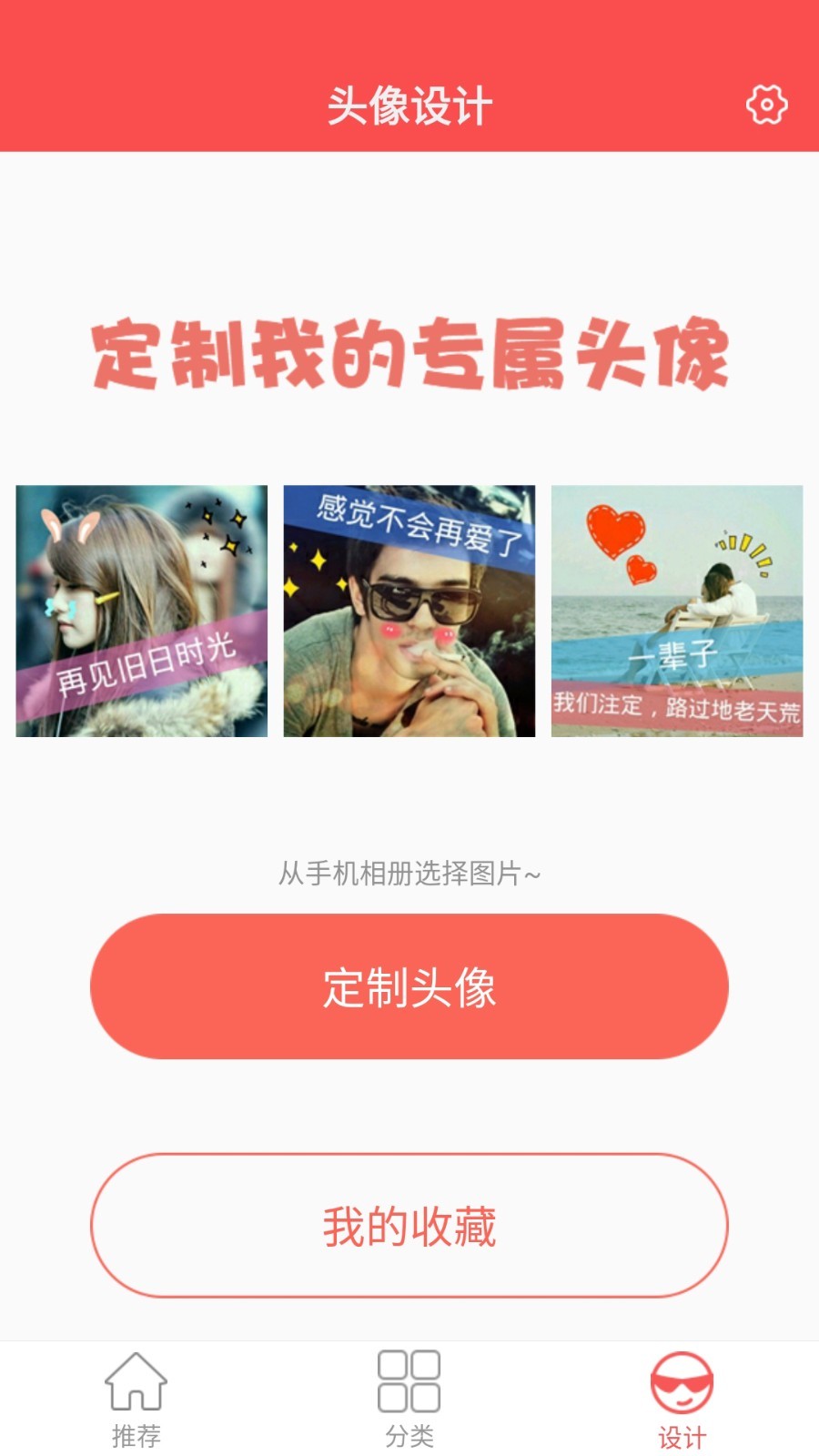Switch to the 推荐 tab
This screenshot has width=819, height=1456.
click(135, 1401)
